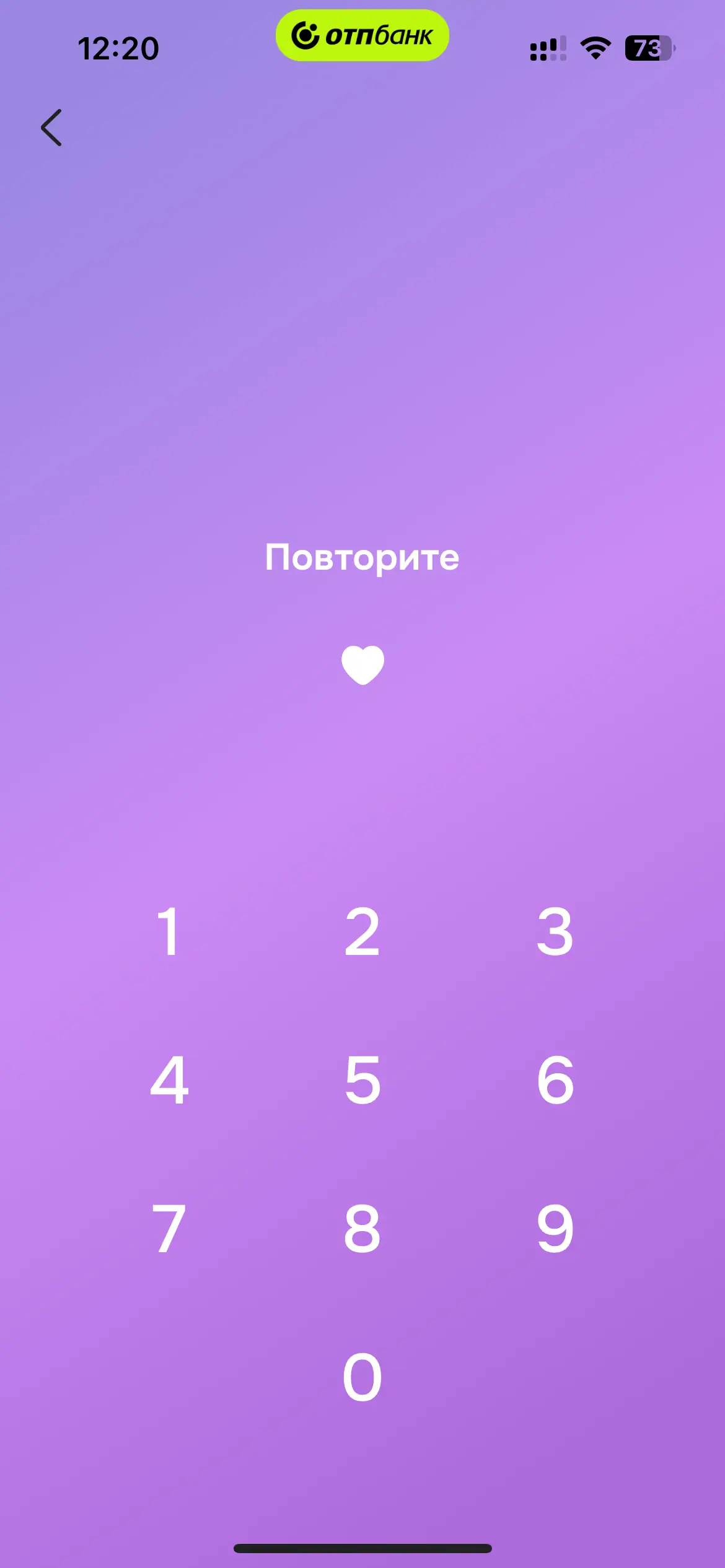The image size is (725, 1568).
Task: Go back using the top-left arrow
Action: coord(51,128)
